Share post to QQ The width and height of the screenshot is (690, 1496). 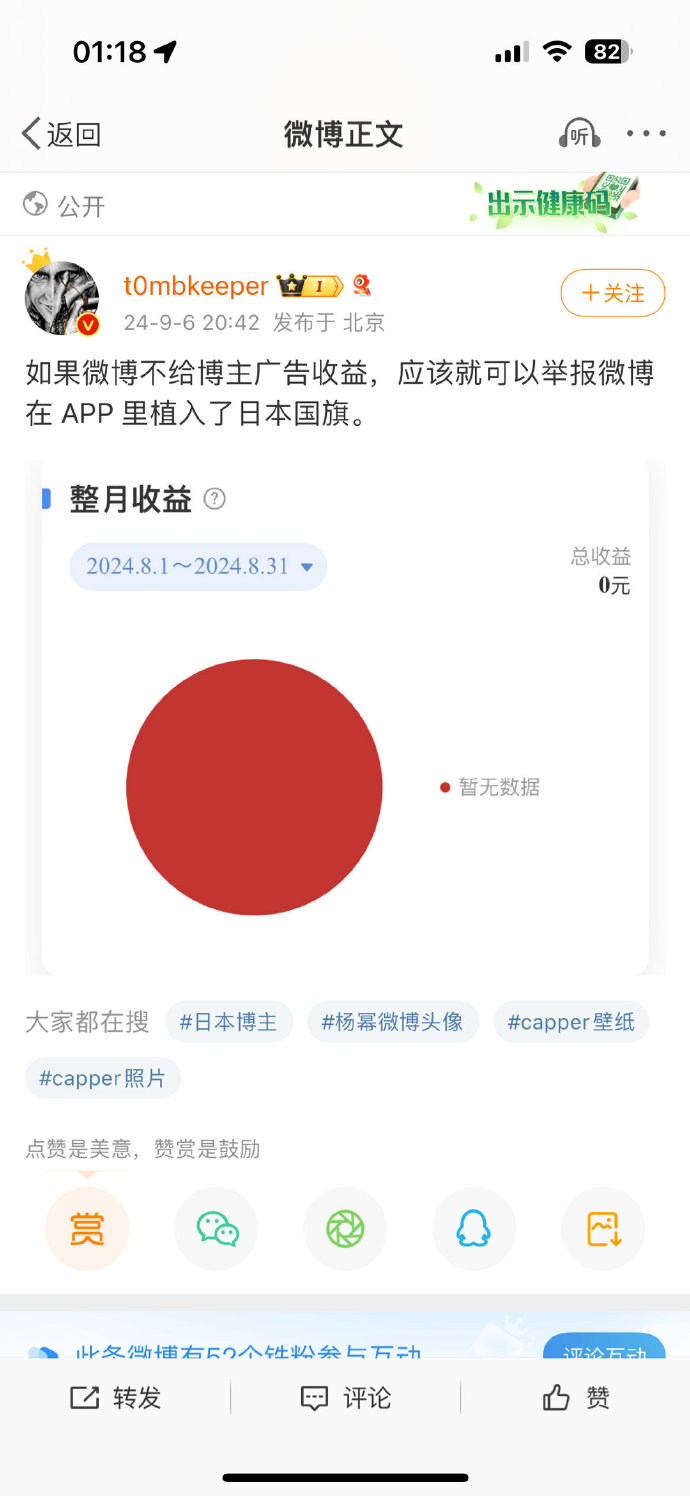pos(474,1229)
